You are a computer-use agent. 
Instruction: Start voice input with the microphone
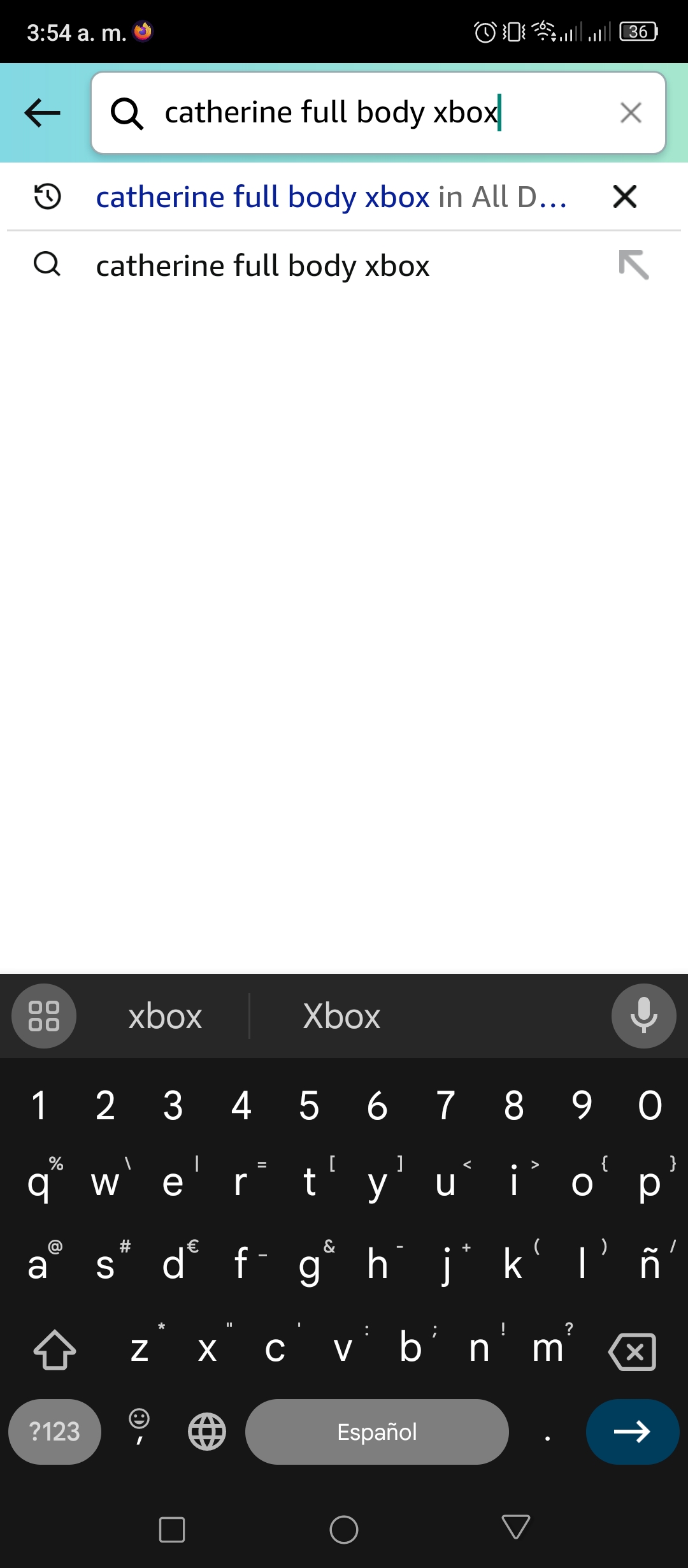click(x=643, y=1016)
